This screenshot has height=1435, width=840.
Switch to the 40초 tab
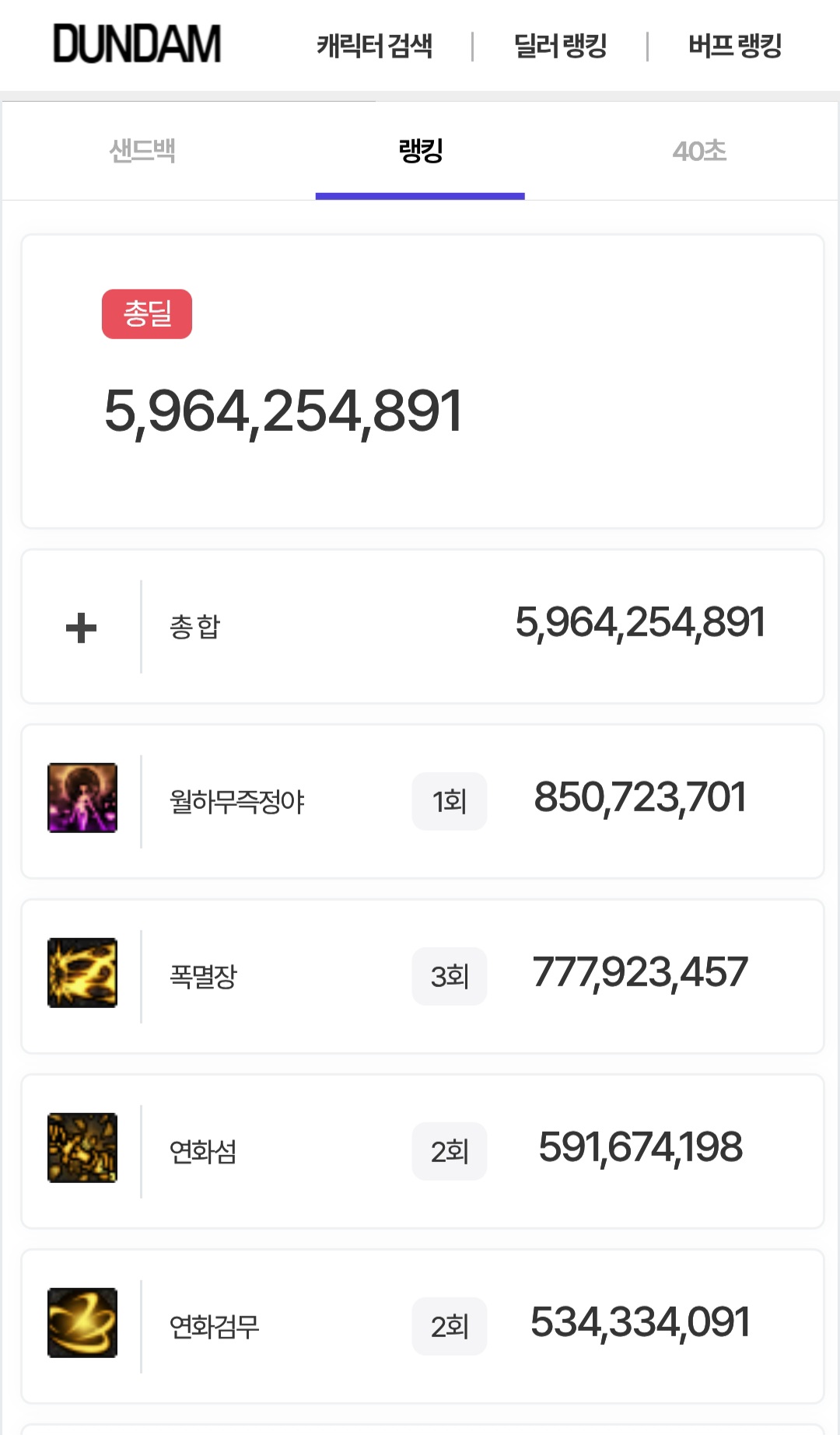tap(699, 151)
